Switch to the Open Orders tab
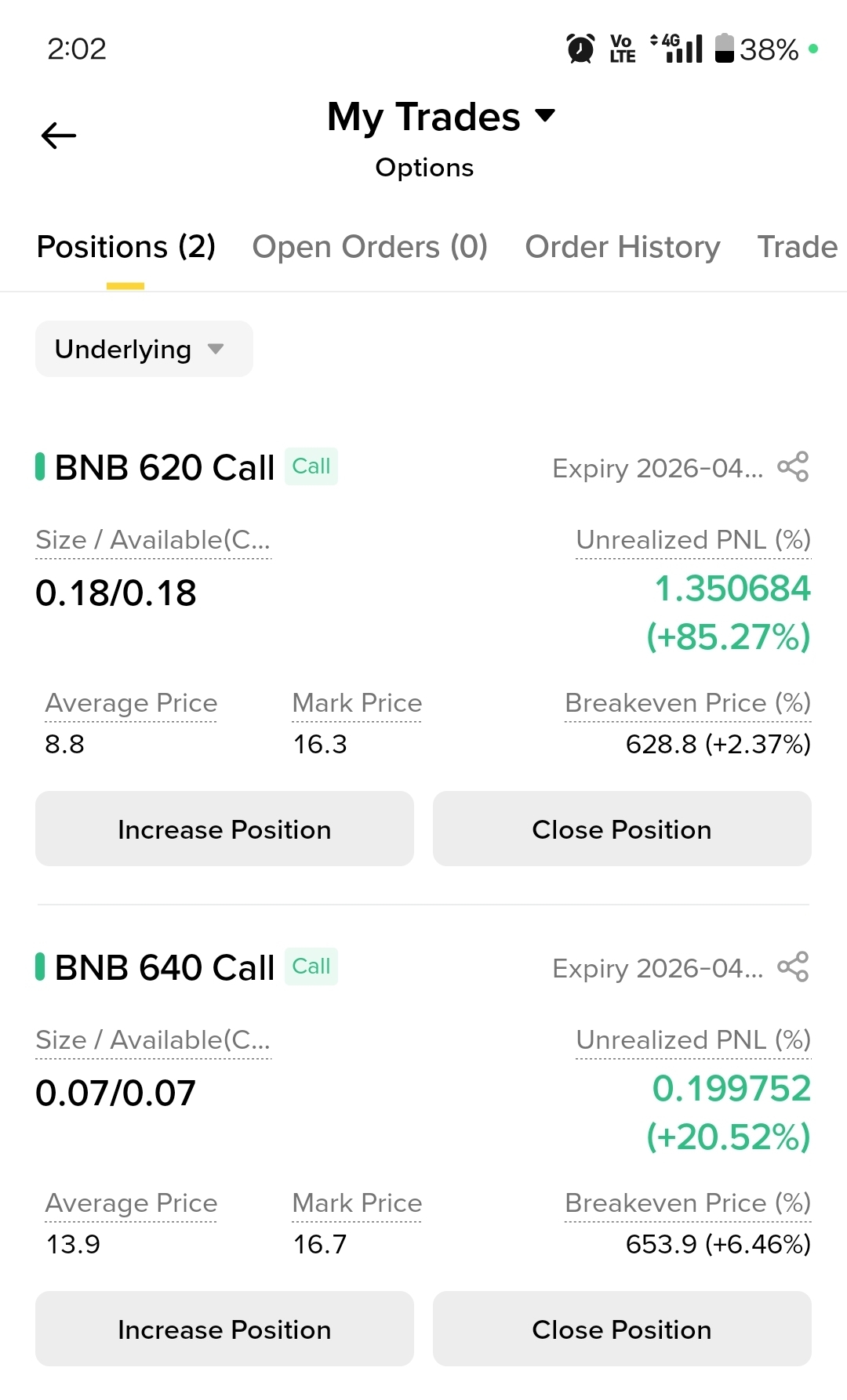Screen dimensions: 847x1400 click(x=369, y=247)
